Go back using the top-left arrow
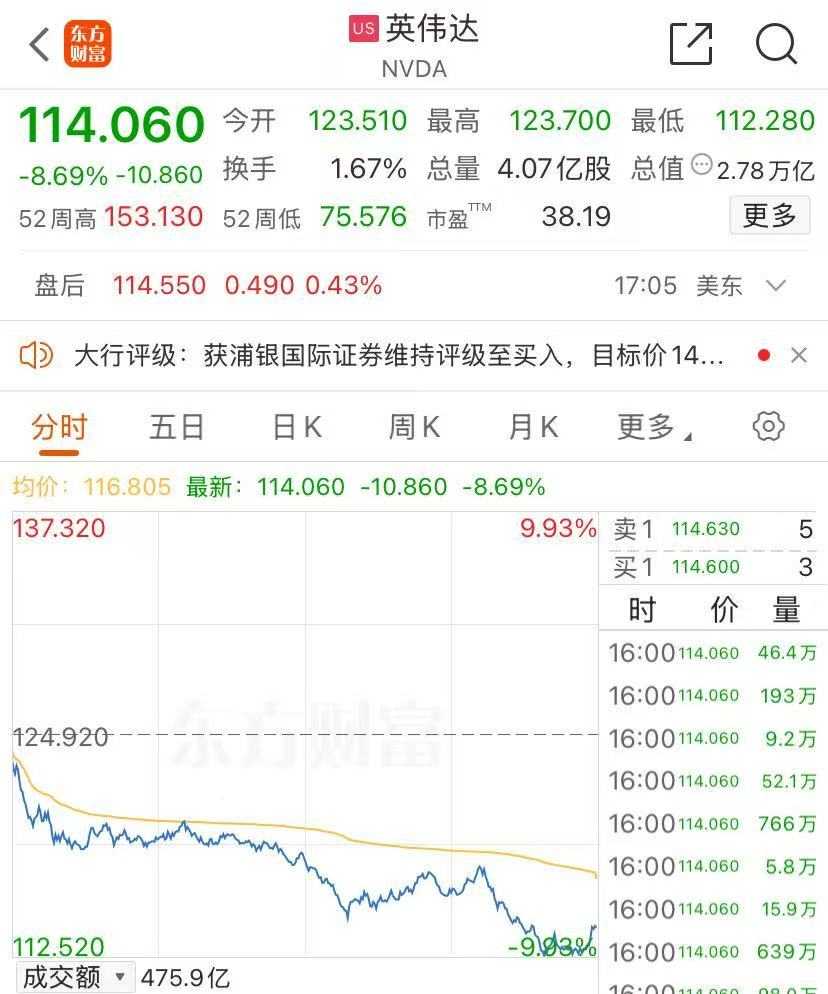Viewport: 828px width, 994px height. point(40,45)
